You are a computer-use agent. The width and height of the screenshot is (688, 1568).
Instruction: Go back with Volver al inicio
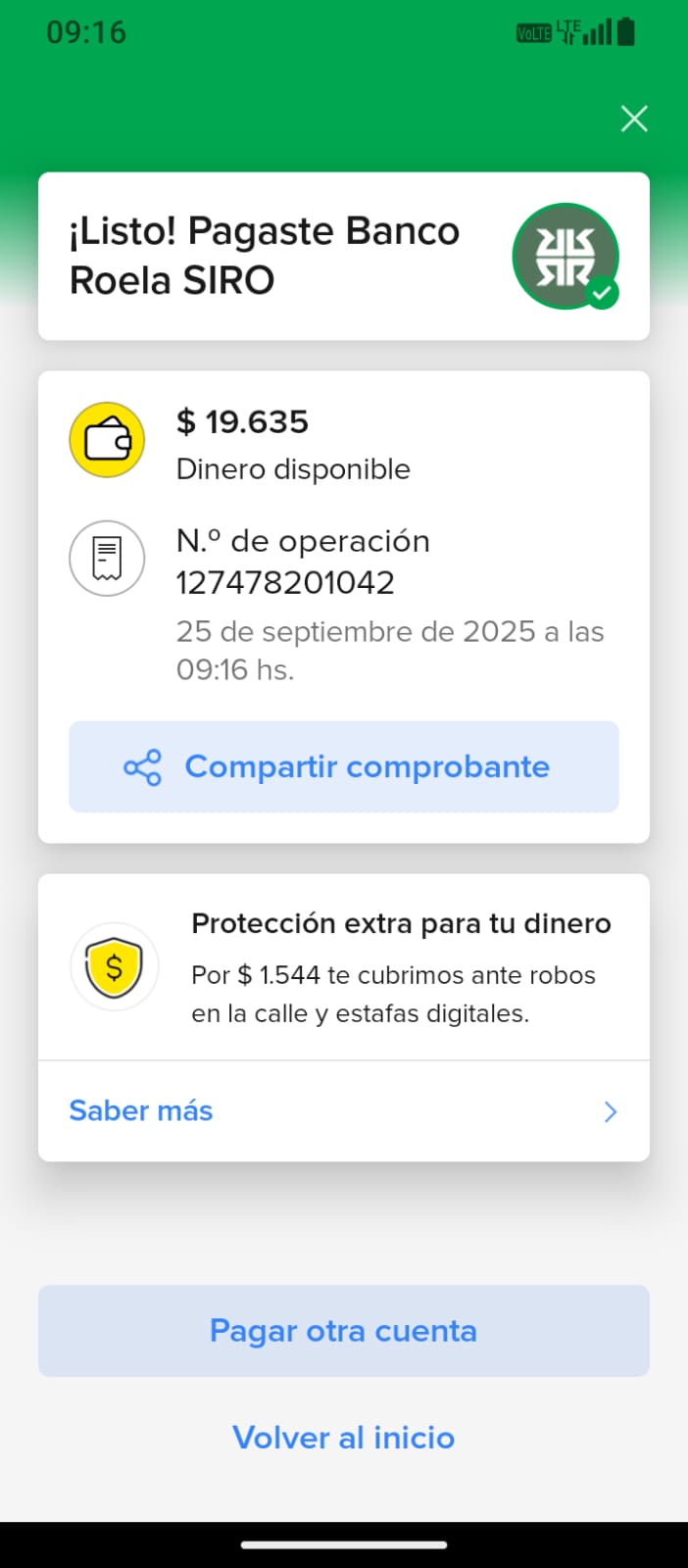(x=343, y=1438)
